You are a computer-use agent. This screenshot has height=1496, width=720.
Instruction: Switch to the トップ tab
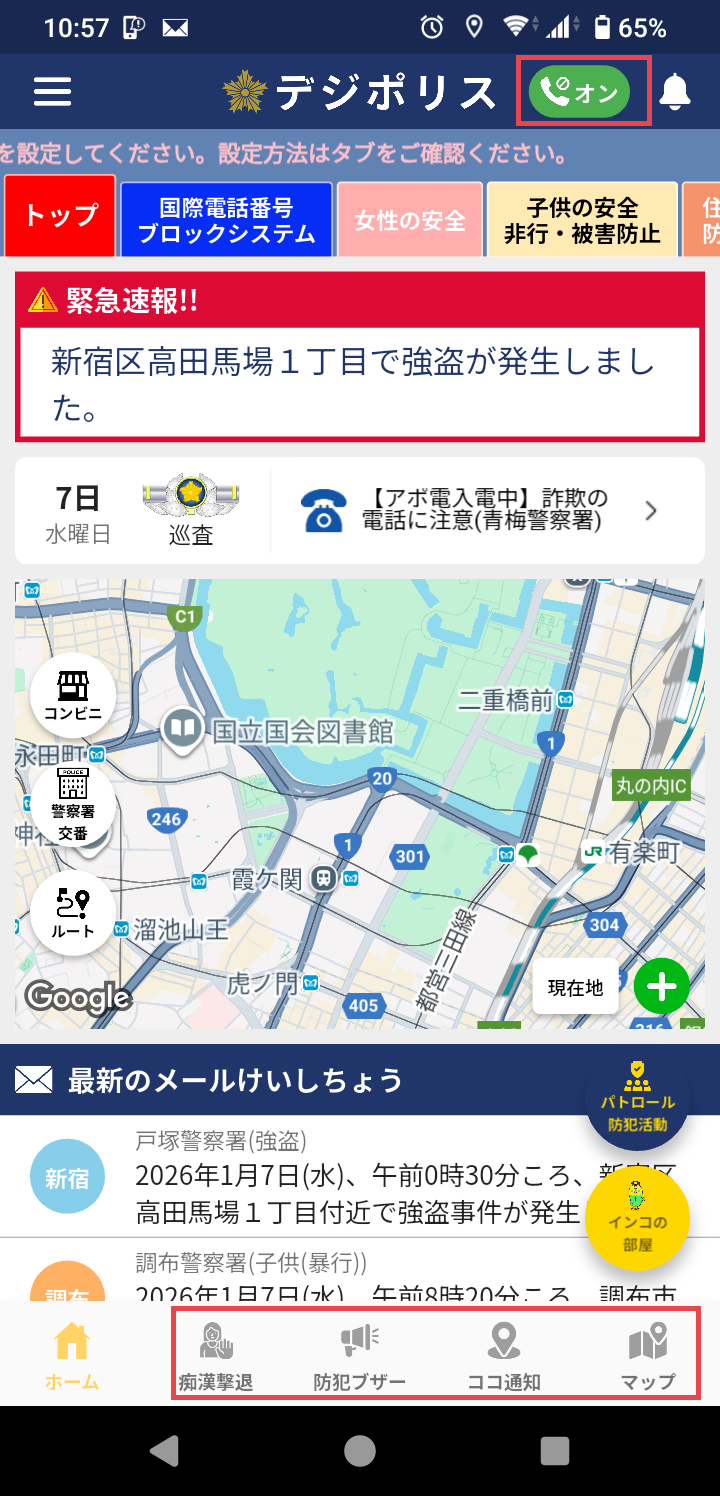point(60,216)
